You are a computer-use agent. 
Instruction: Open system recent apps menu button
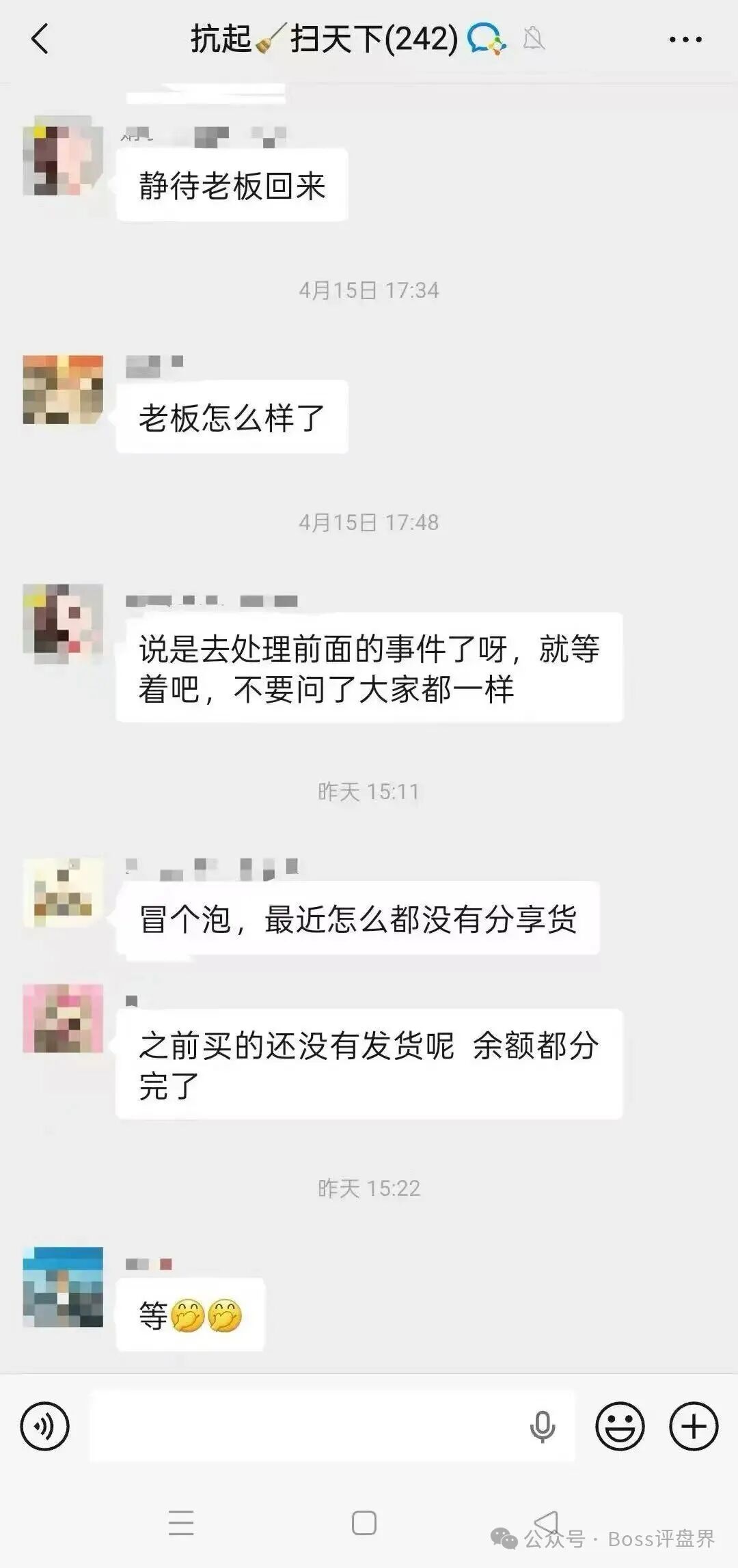pos(181,1523)
